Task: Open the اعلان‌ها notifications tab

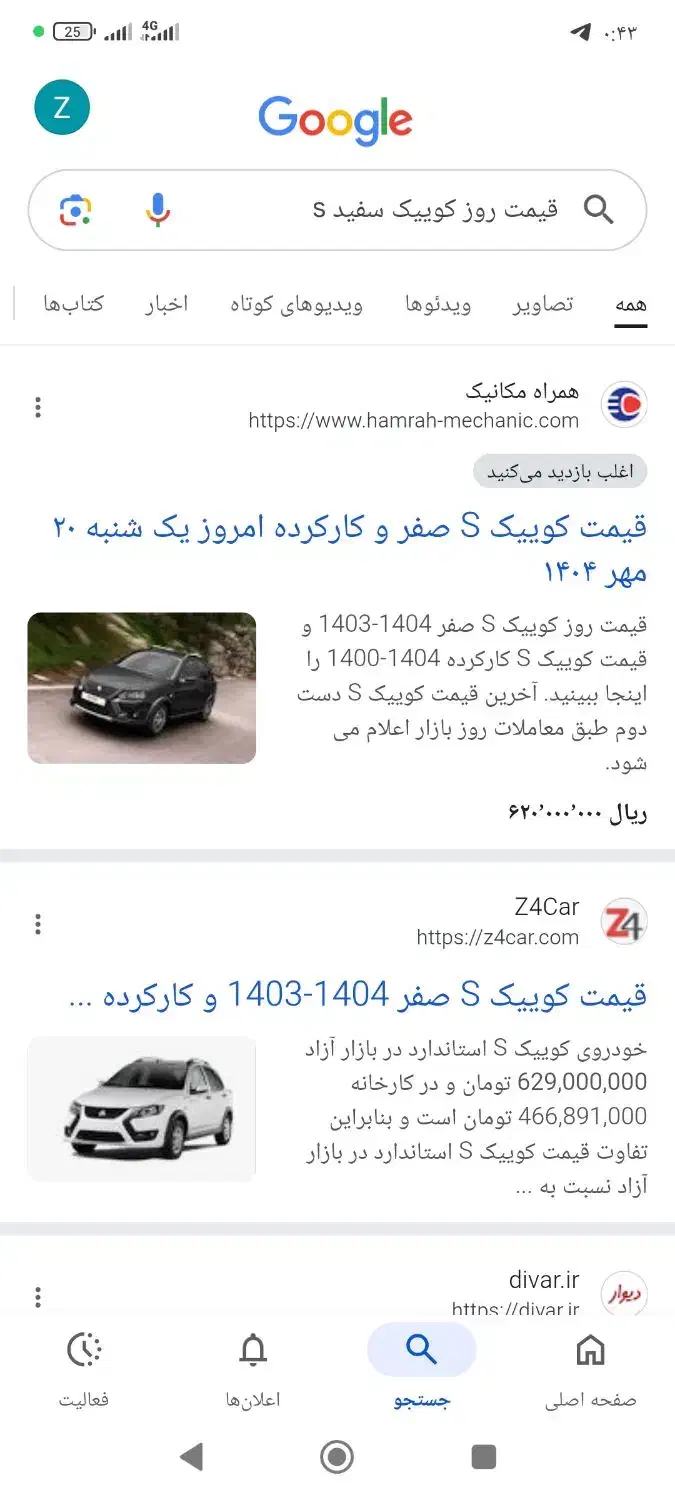Action: [x=254, y=1369]
